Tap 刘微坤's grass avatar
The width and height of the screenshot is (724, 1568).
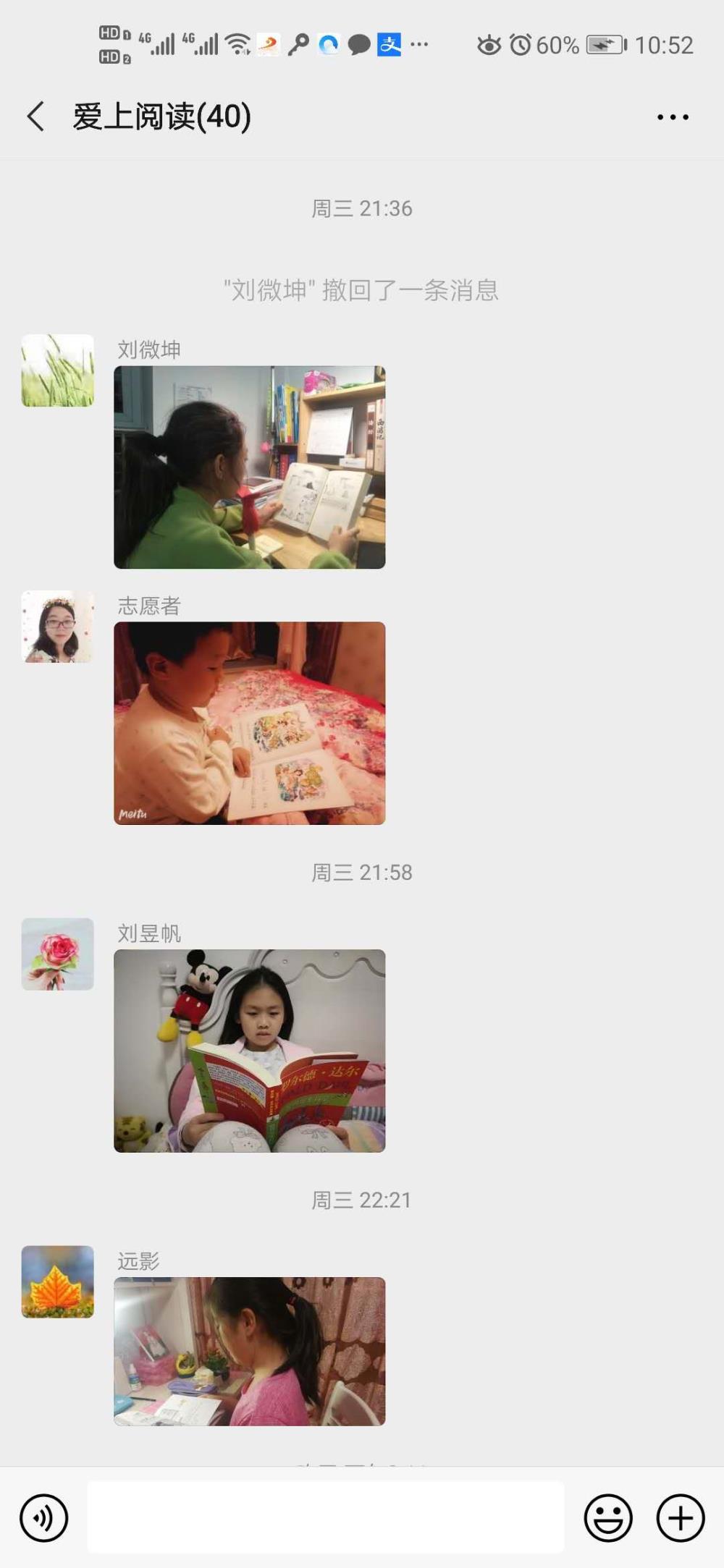click(x=58, y=370)
